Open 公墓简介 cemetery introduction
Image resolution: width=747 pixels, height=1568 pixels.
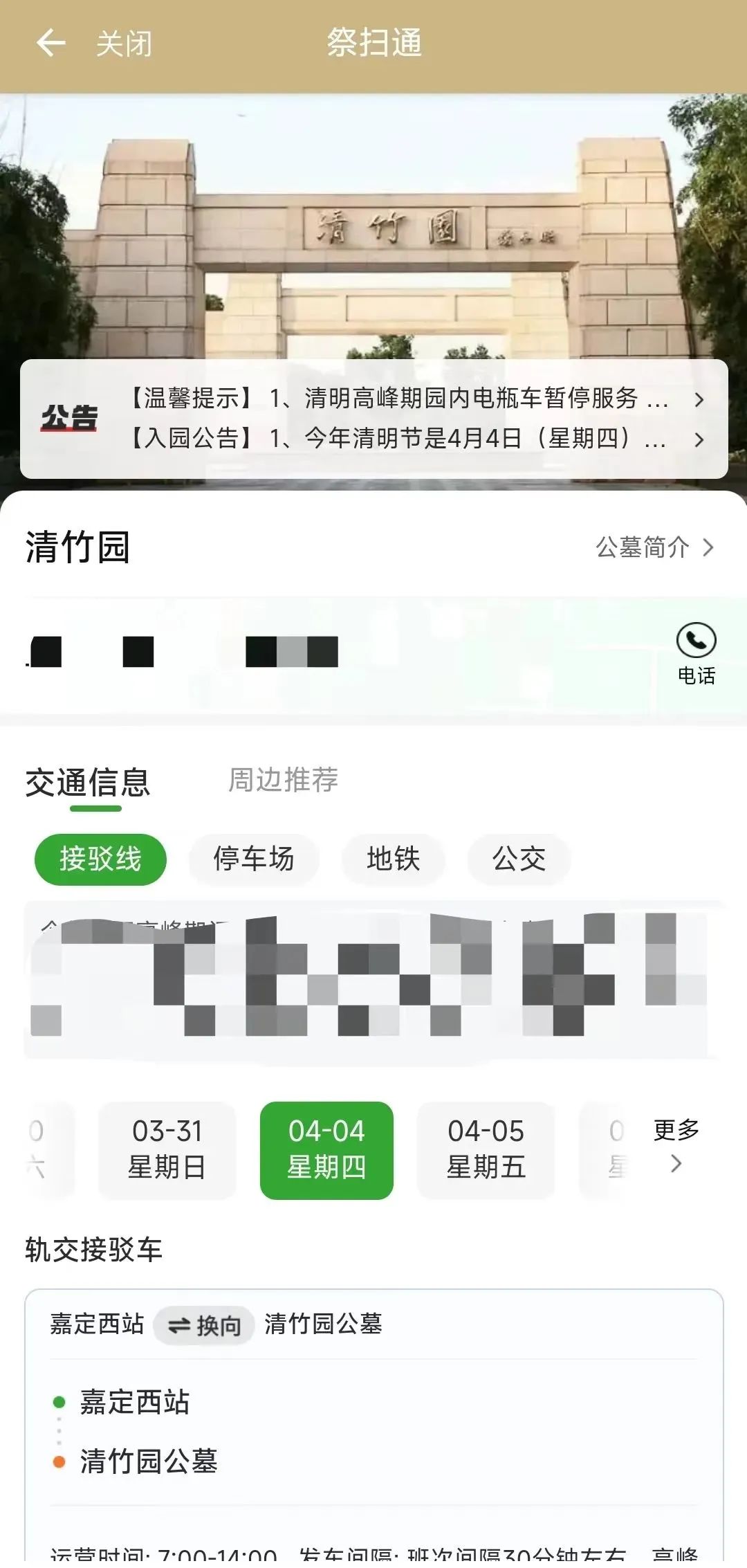tap(654, 547)
